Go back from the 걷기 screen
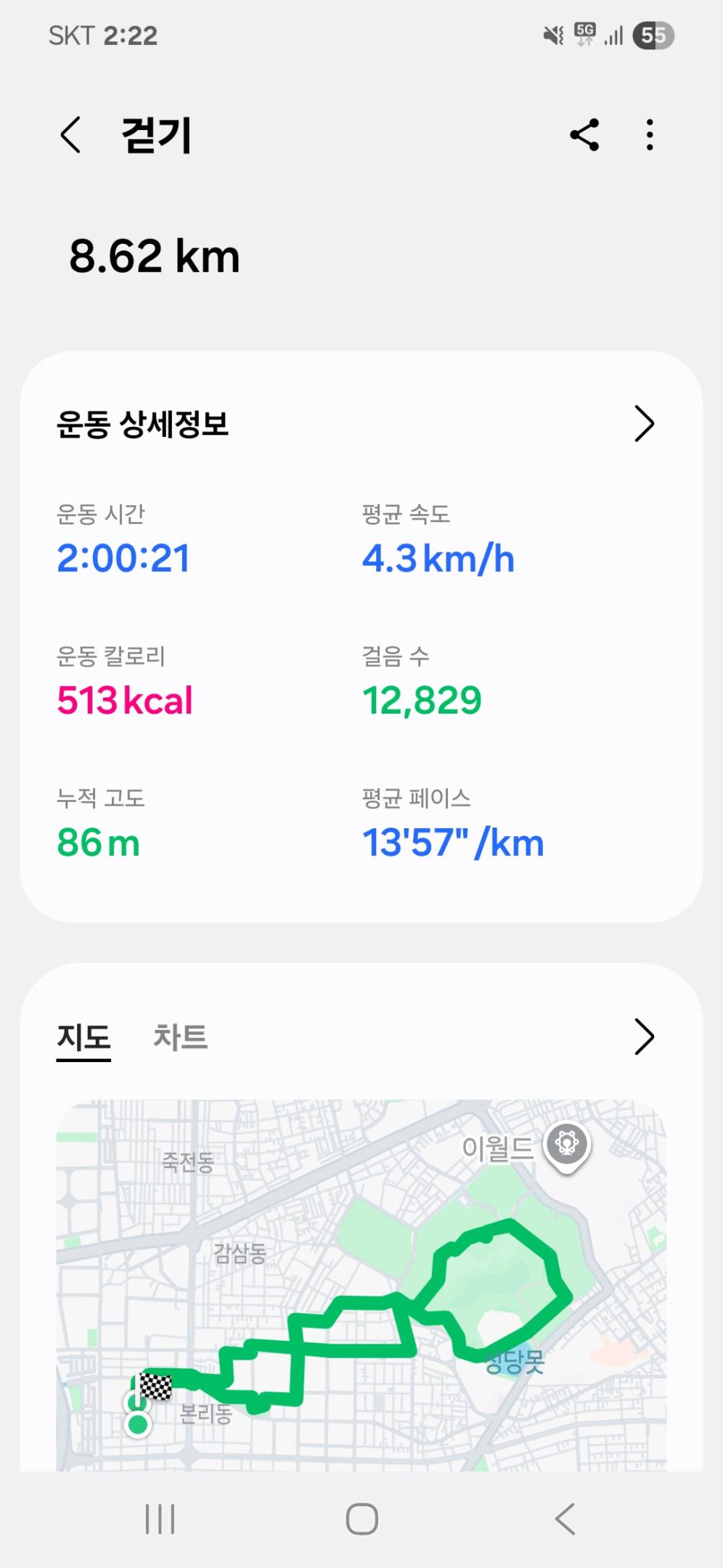The width and height of the screenshot is (723, 1568). click(x=70, y=136)
